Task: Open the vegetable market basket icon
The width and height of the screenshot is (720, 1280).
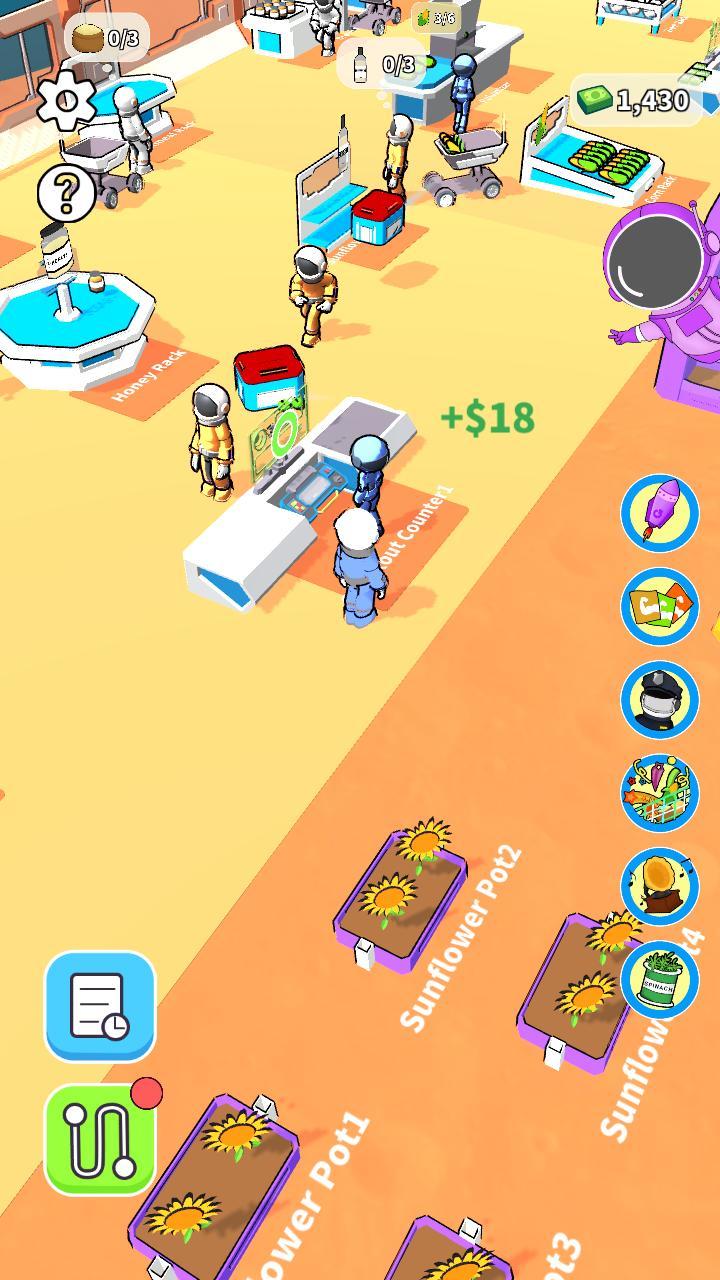Action: pos(659,793)
